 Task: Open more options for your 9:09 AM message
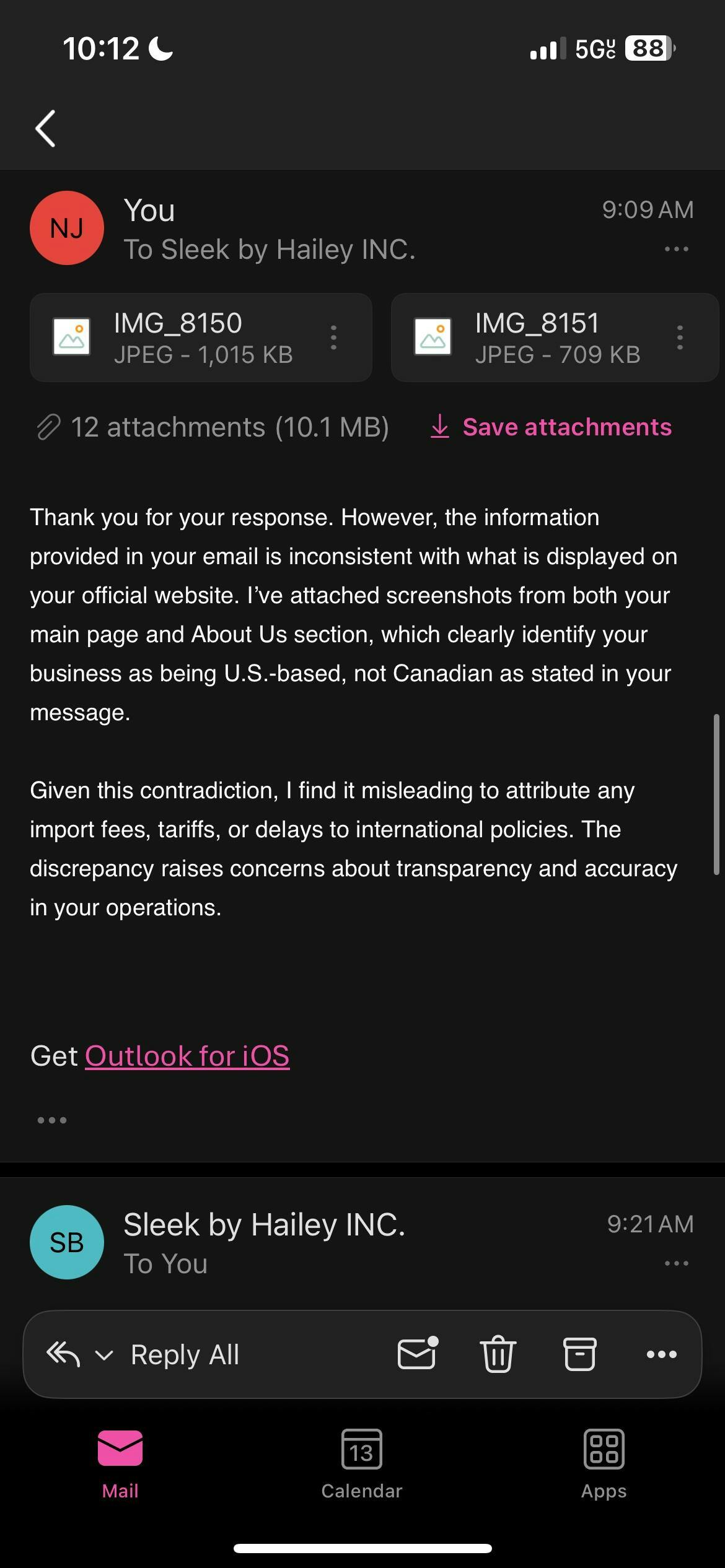click(x=676, y=249)
